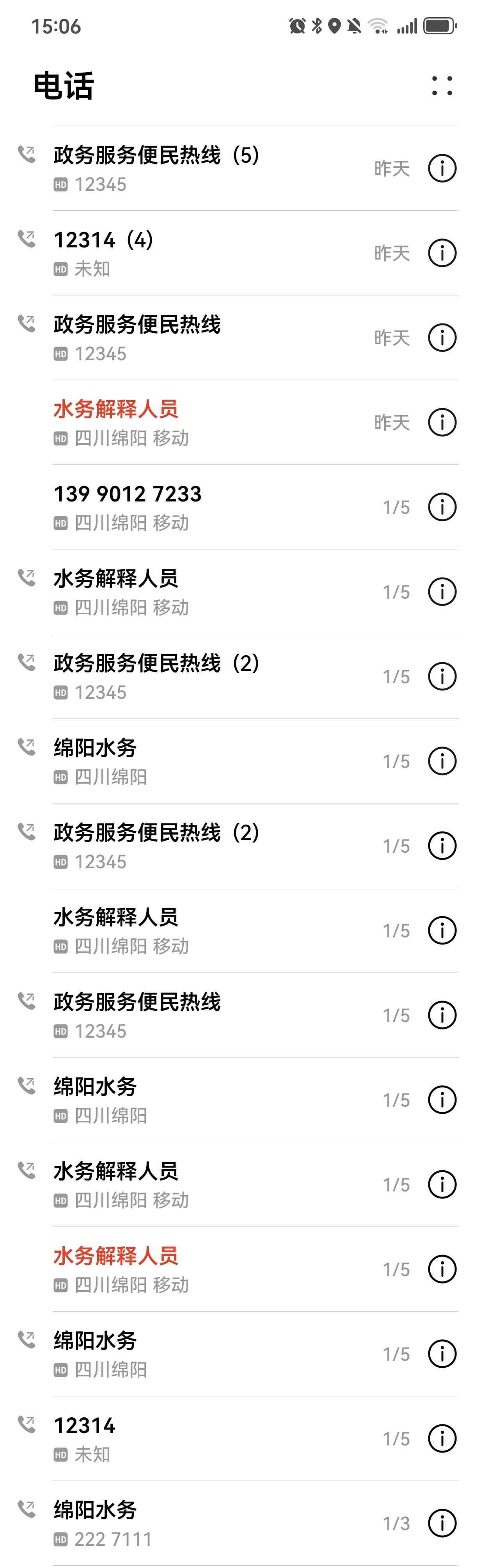Open info for 政务服务便民热线 (5)

(x=442, y=168)
